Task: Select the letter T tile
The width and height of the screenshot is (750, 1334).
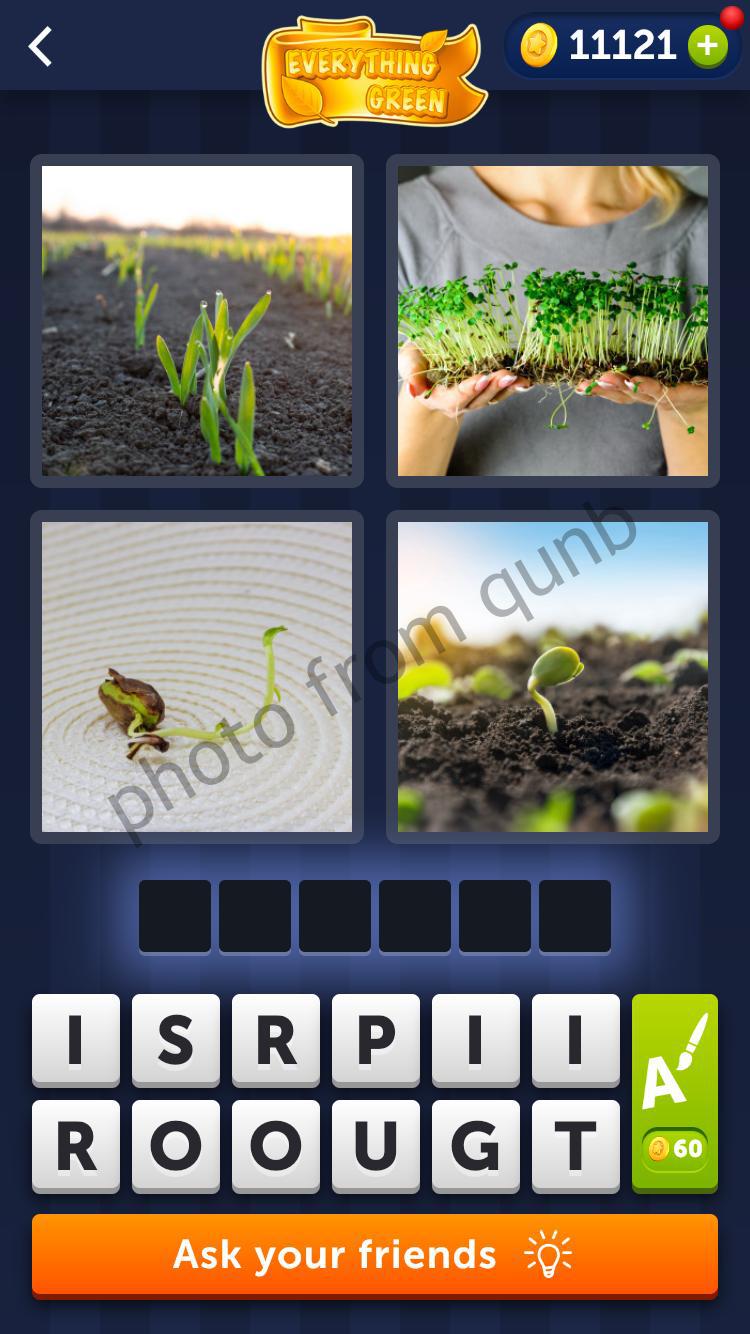Action: click(576, 1146)
